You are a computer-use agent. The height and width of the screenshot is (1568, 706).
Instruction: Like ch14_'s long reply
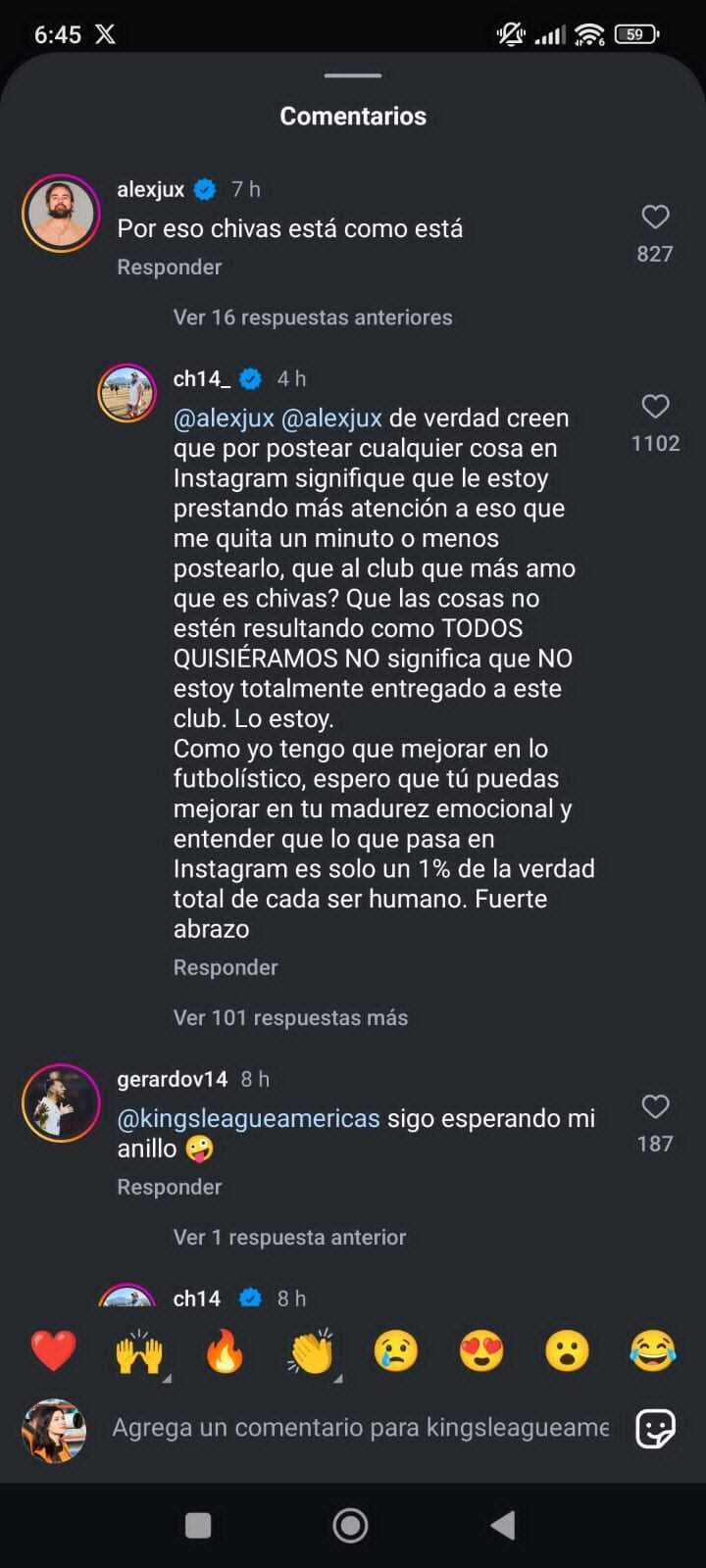pos(655,406)
